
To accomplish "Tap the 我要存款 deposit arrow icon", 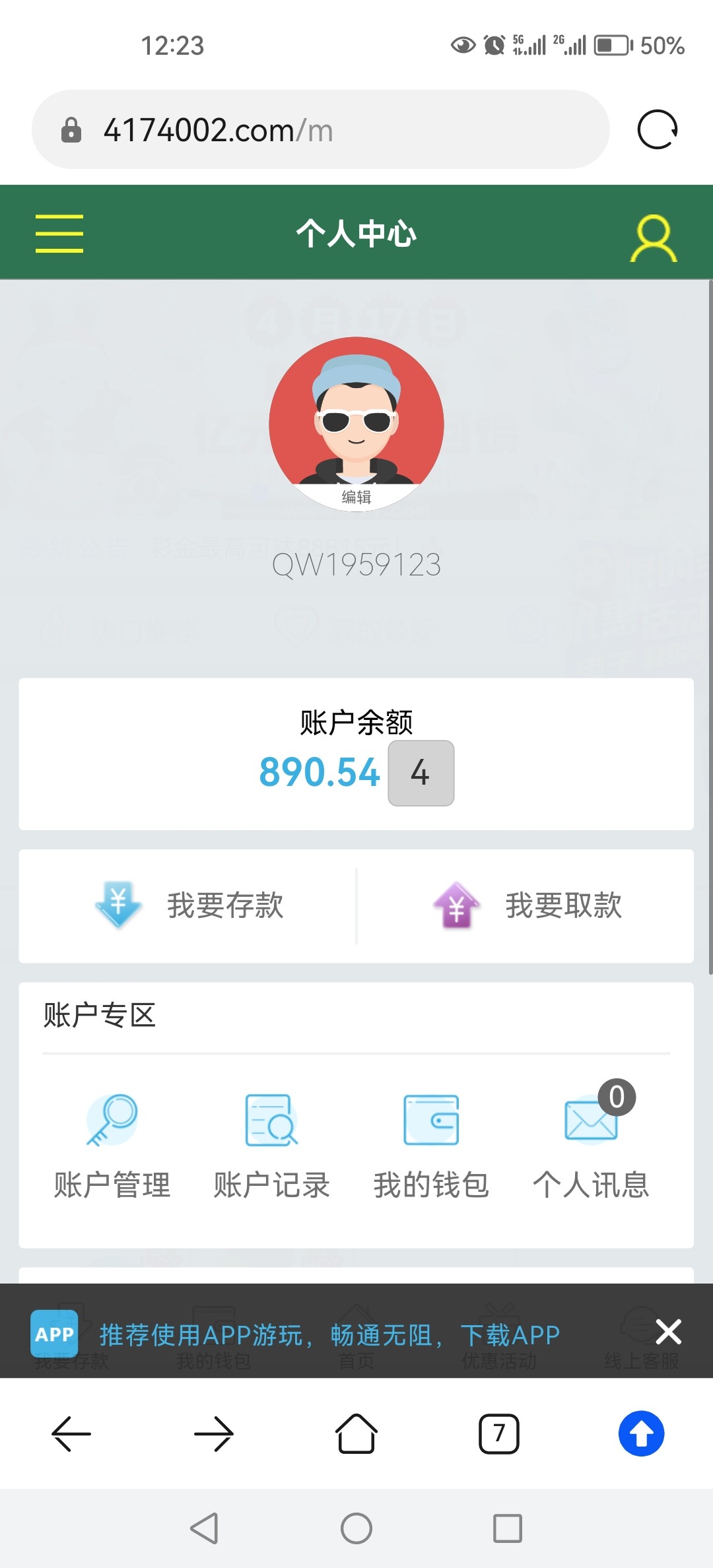I will point(119,906).
